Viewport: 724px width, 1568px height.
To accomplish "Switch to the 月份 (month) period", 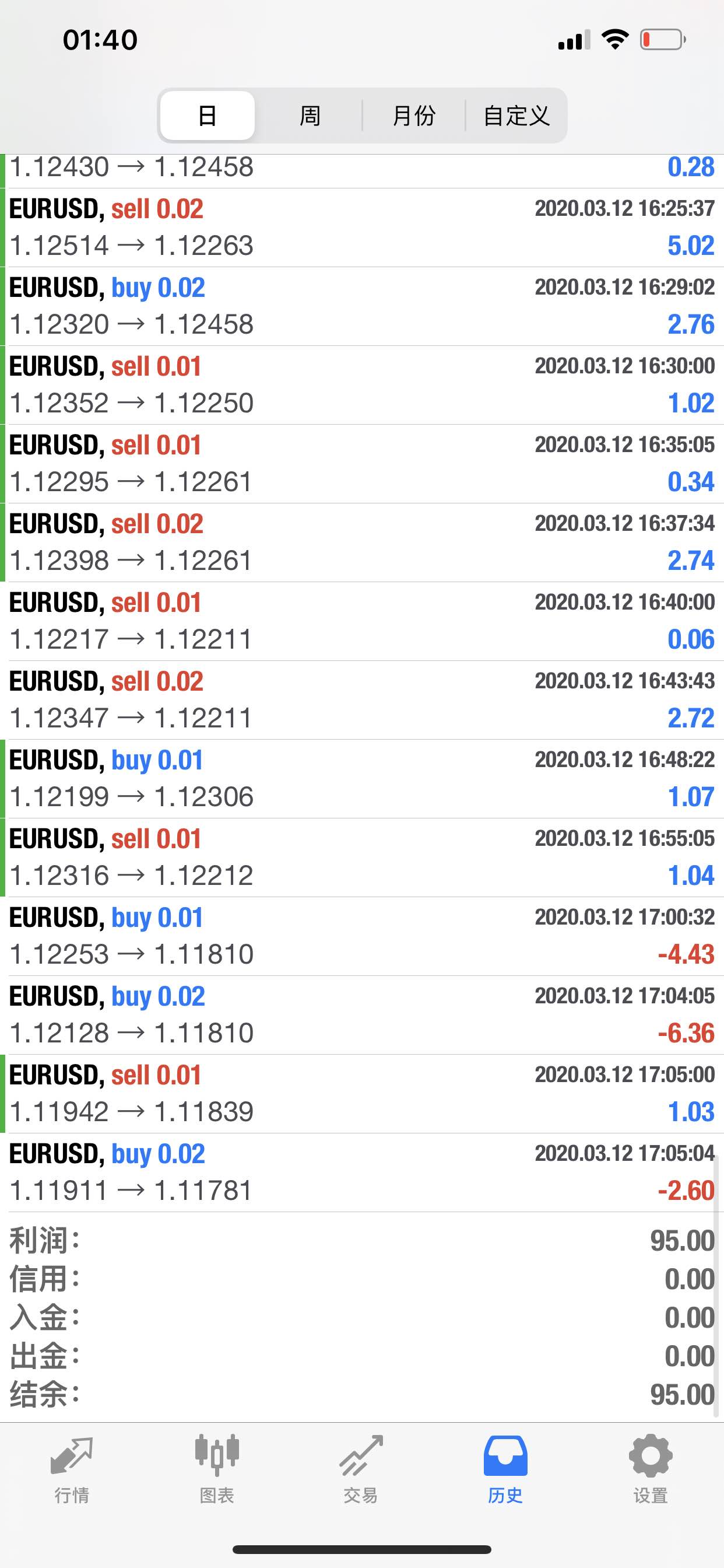I will point(414,116).
